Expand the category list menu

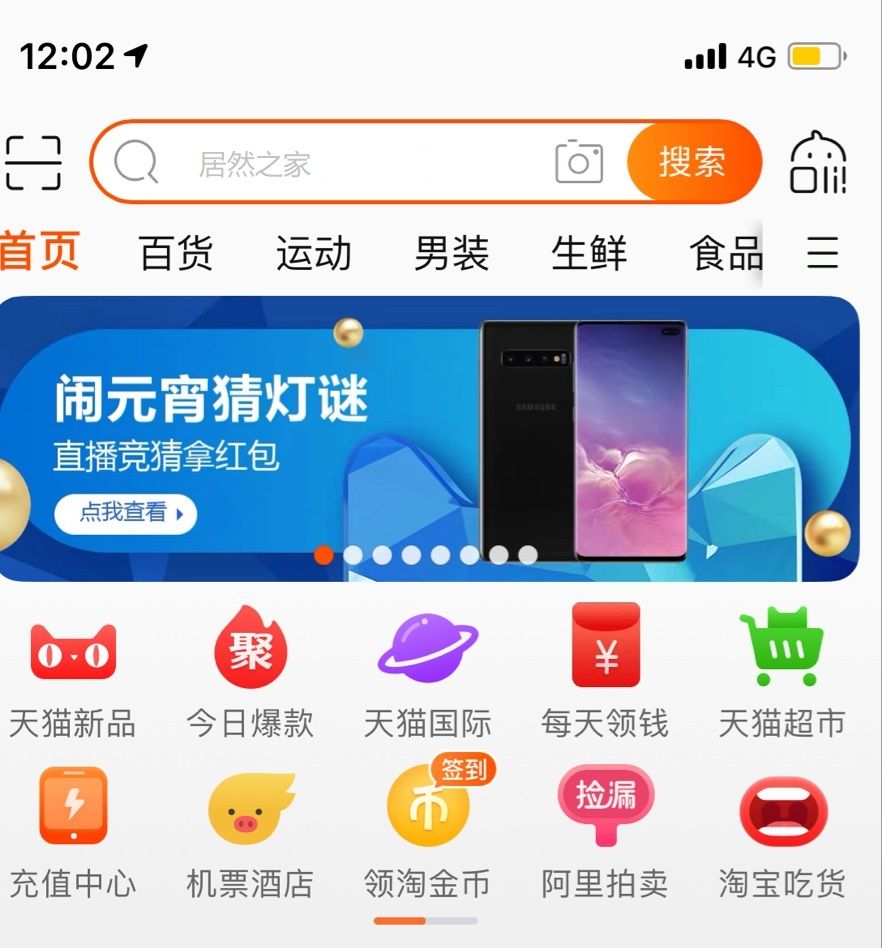(822, 254)
